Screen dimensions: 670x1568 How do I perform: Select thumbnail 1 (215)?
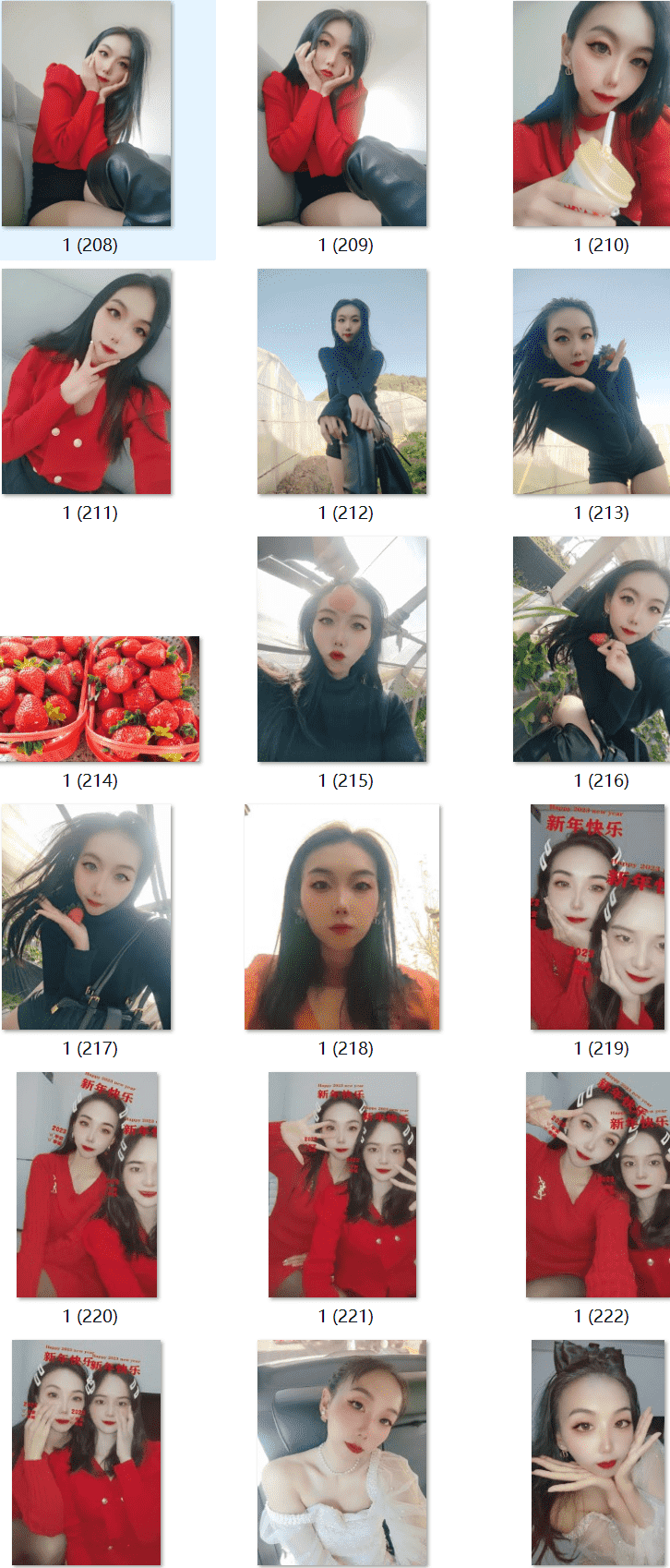click(341, 649)
